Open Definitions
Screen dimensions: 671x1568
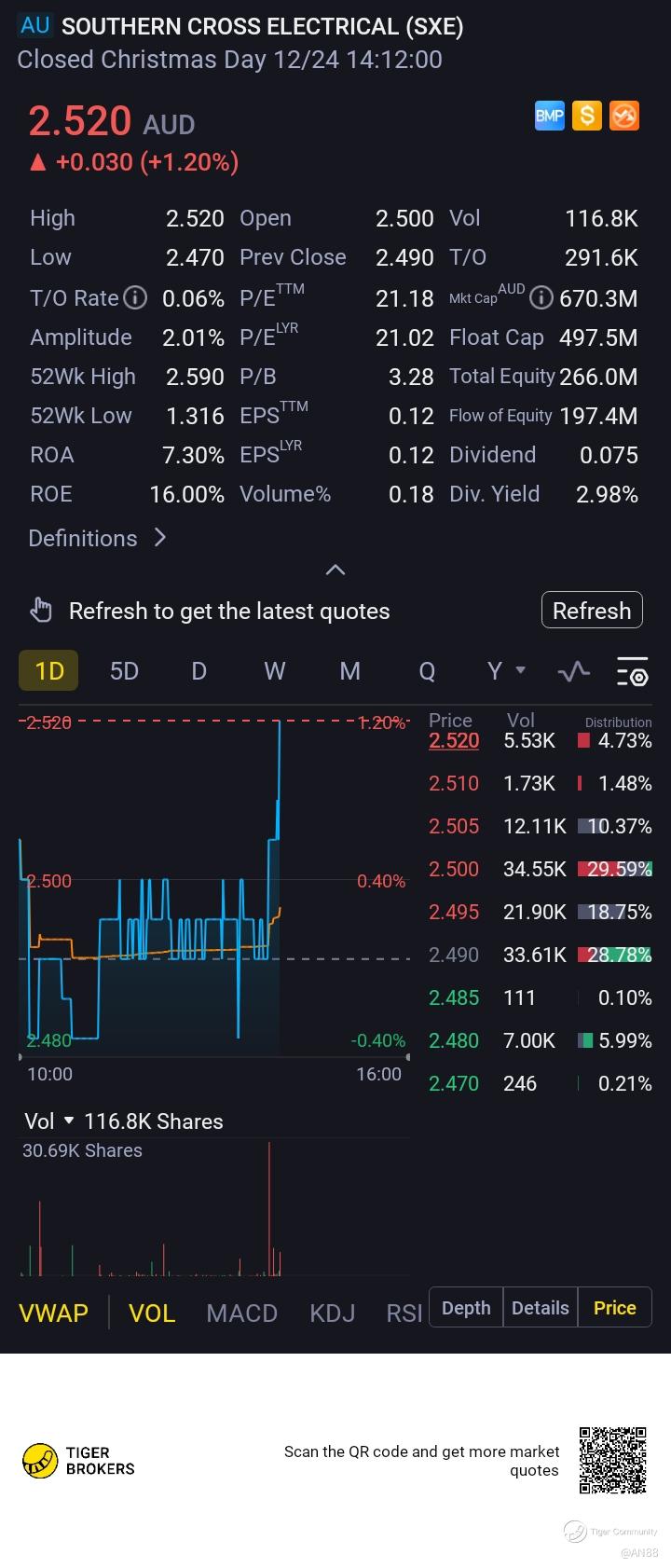click(x=98, y=538)
